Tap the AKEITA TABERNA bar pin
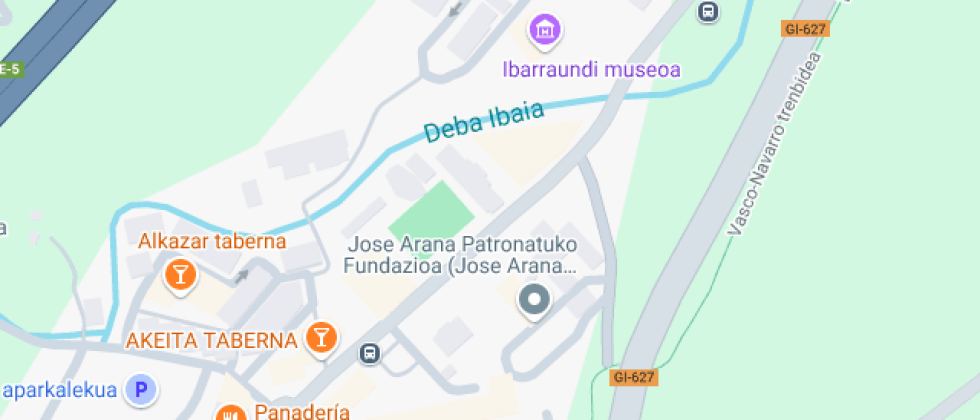The image size is (980, 420). click(321, 336)
